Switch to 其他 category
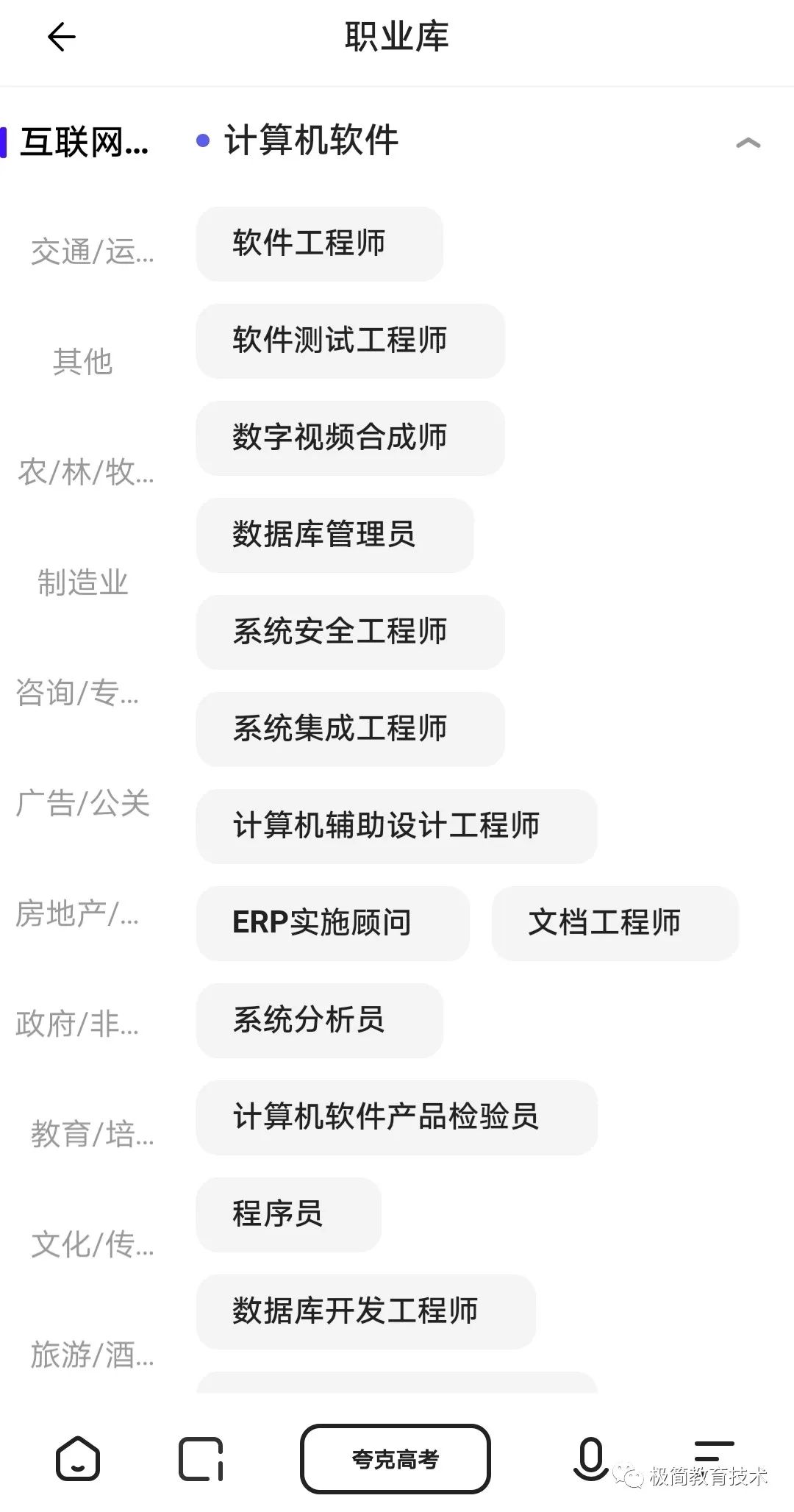The width and height of the screenshot is (794, 1512). click(x=82, y=362)
